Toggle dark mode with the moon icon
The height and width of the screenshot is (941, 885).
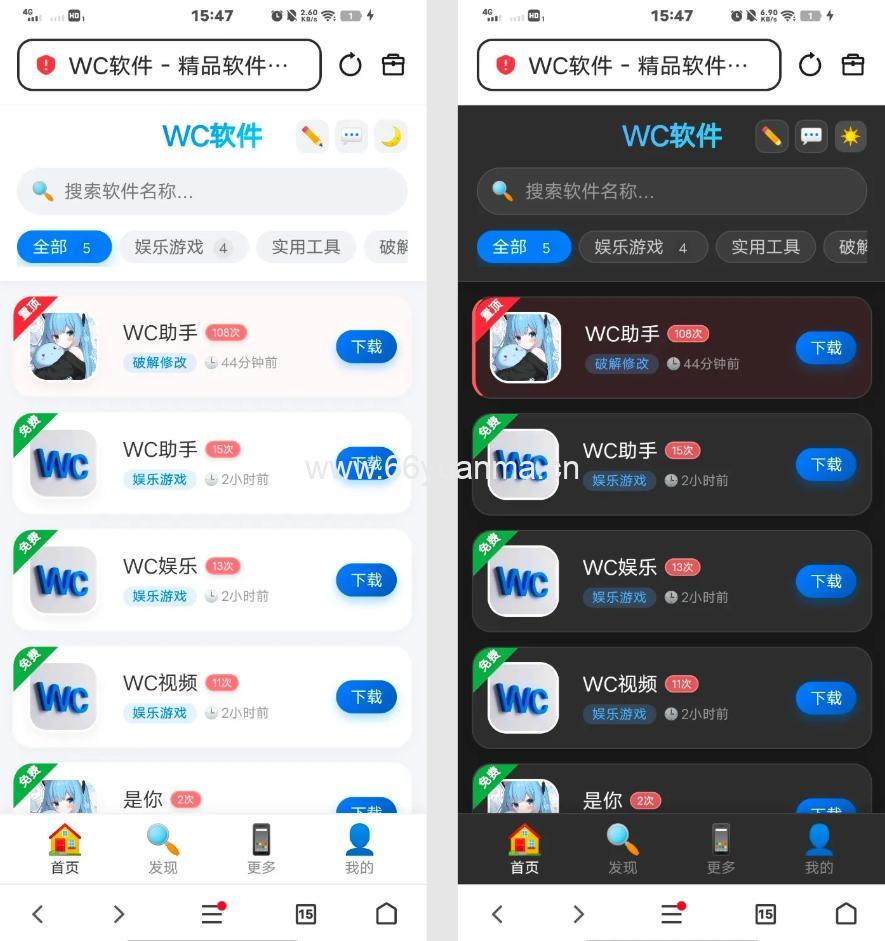pyautogui.click(x=390, y=135)
